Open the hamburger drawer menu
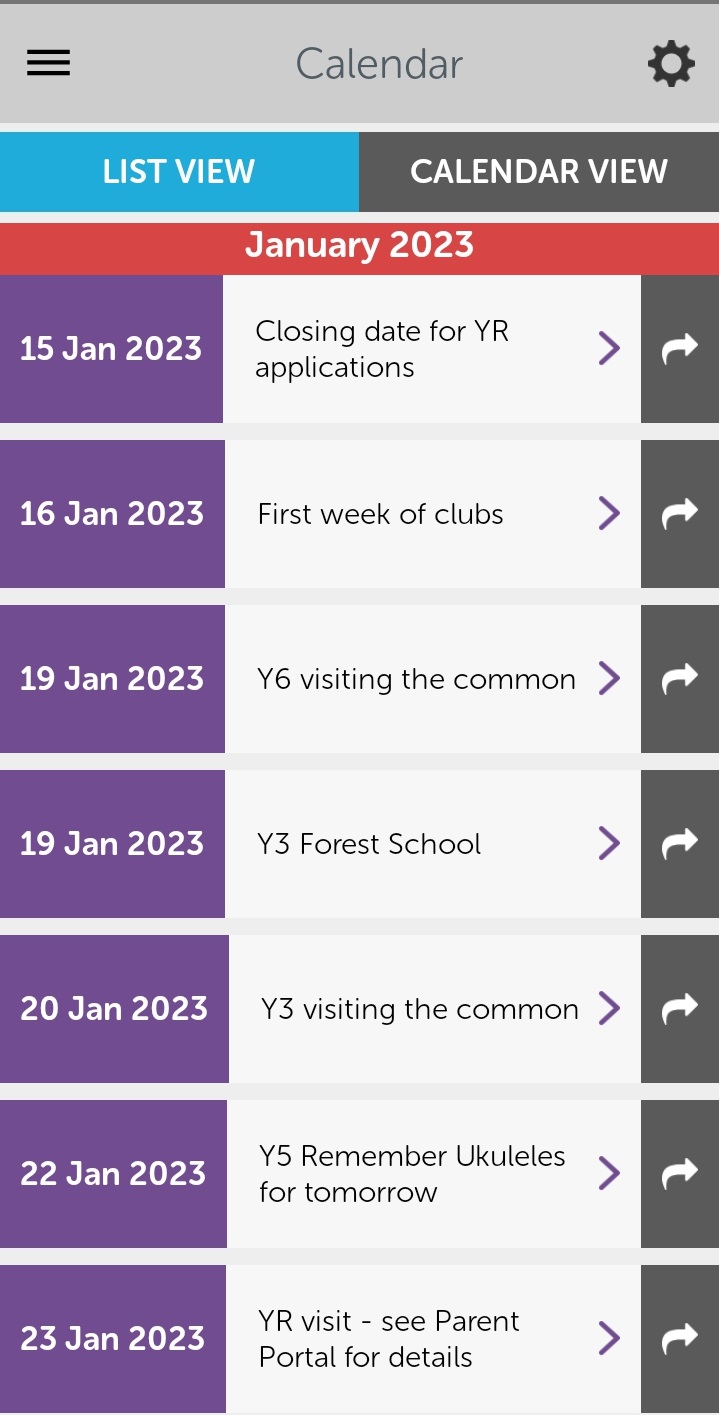The height and width of the screenshot is (1415, 719). point(48,64)
